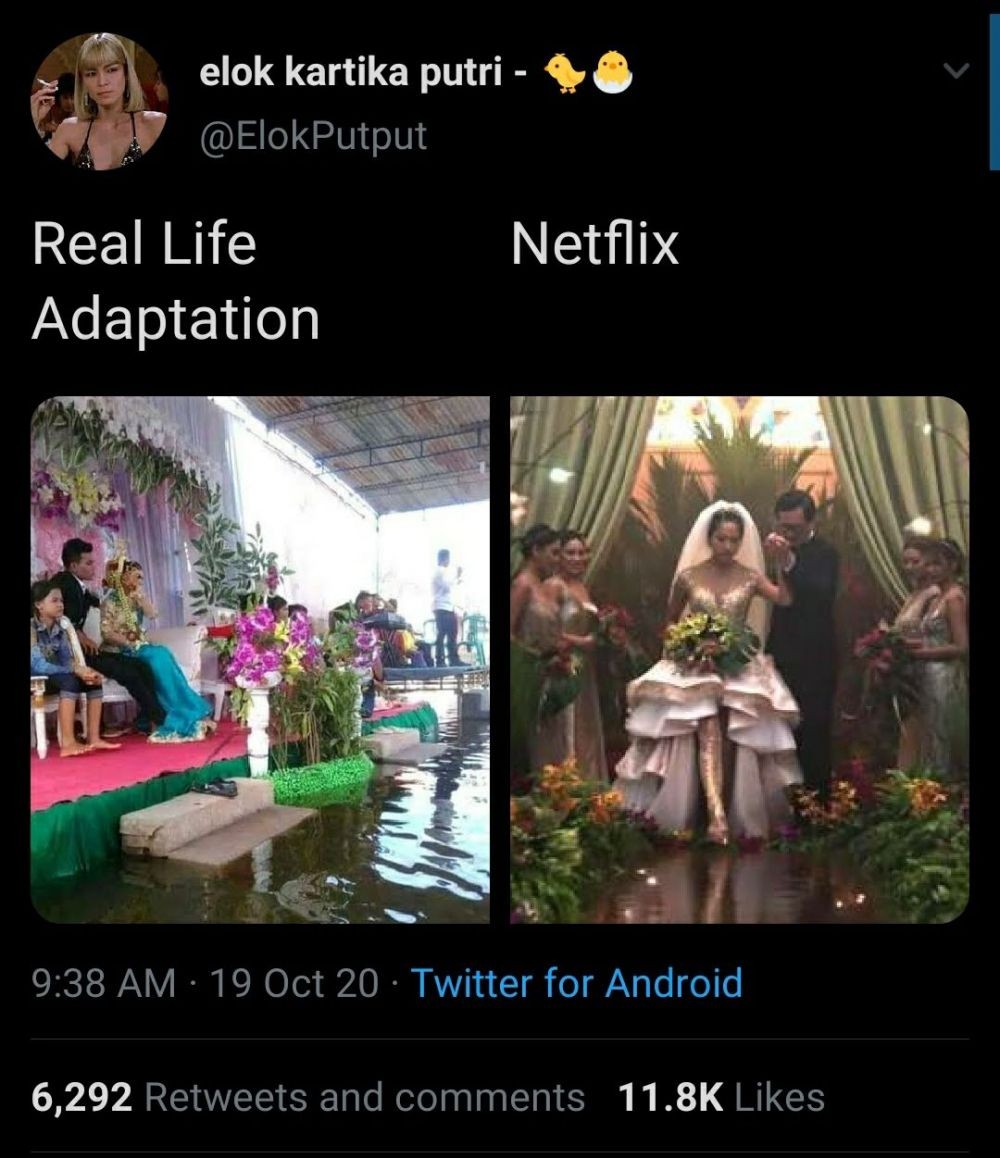The image size is (1000, 1158).
Task: Open elok kartika putri's profile picture
Action: pos(100,101)
